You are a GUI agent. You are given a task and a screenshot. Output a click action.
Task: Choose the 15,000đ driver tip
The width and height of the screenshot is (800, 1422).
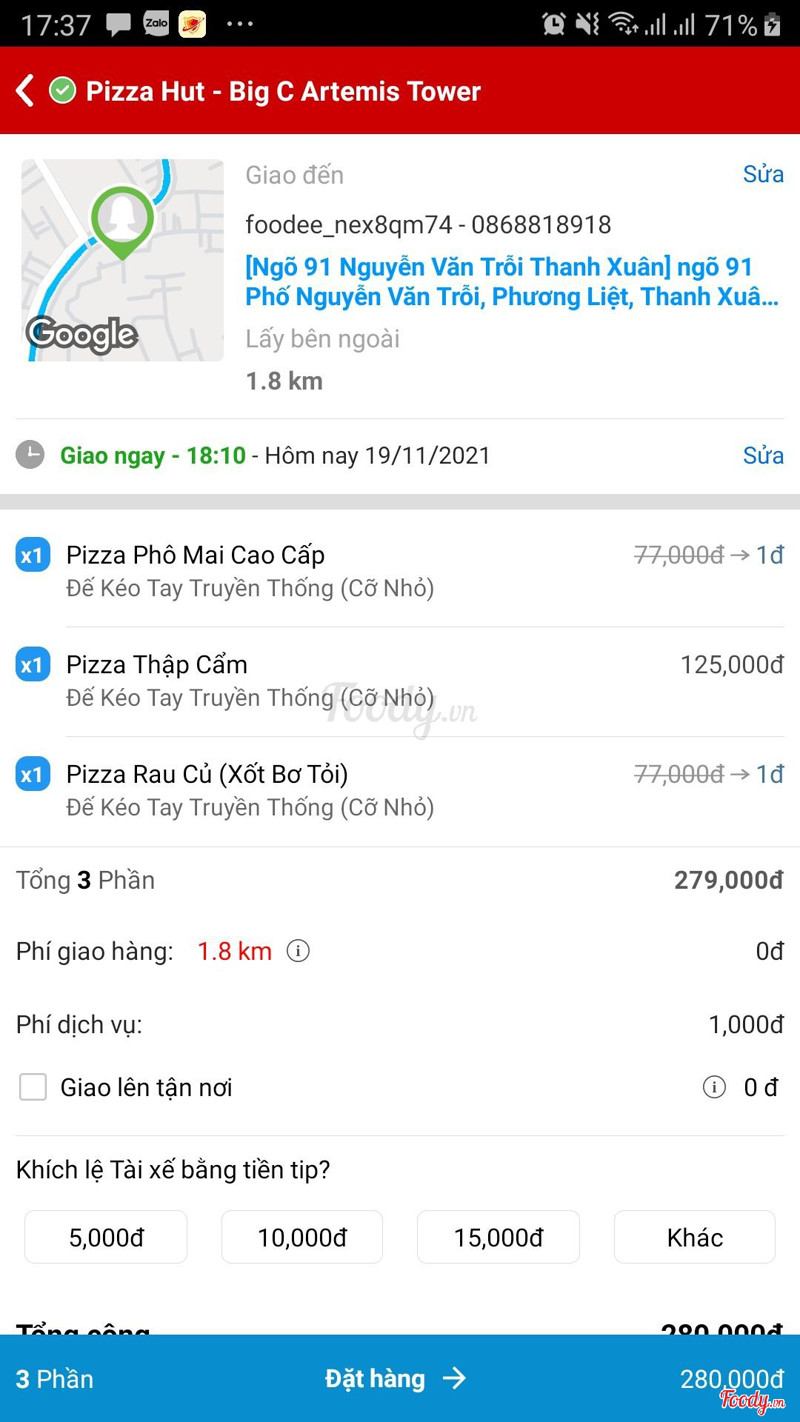coord(498,1237)
